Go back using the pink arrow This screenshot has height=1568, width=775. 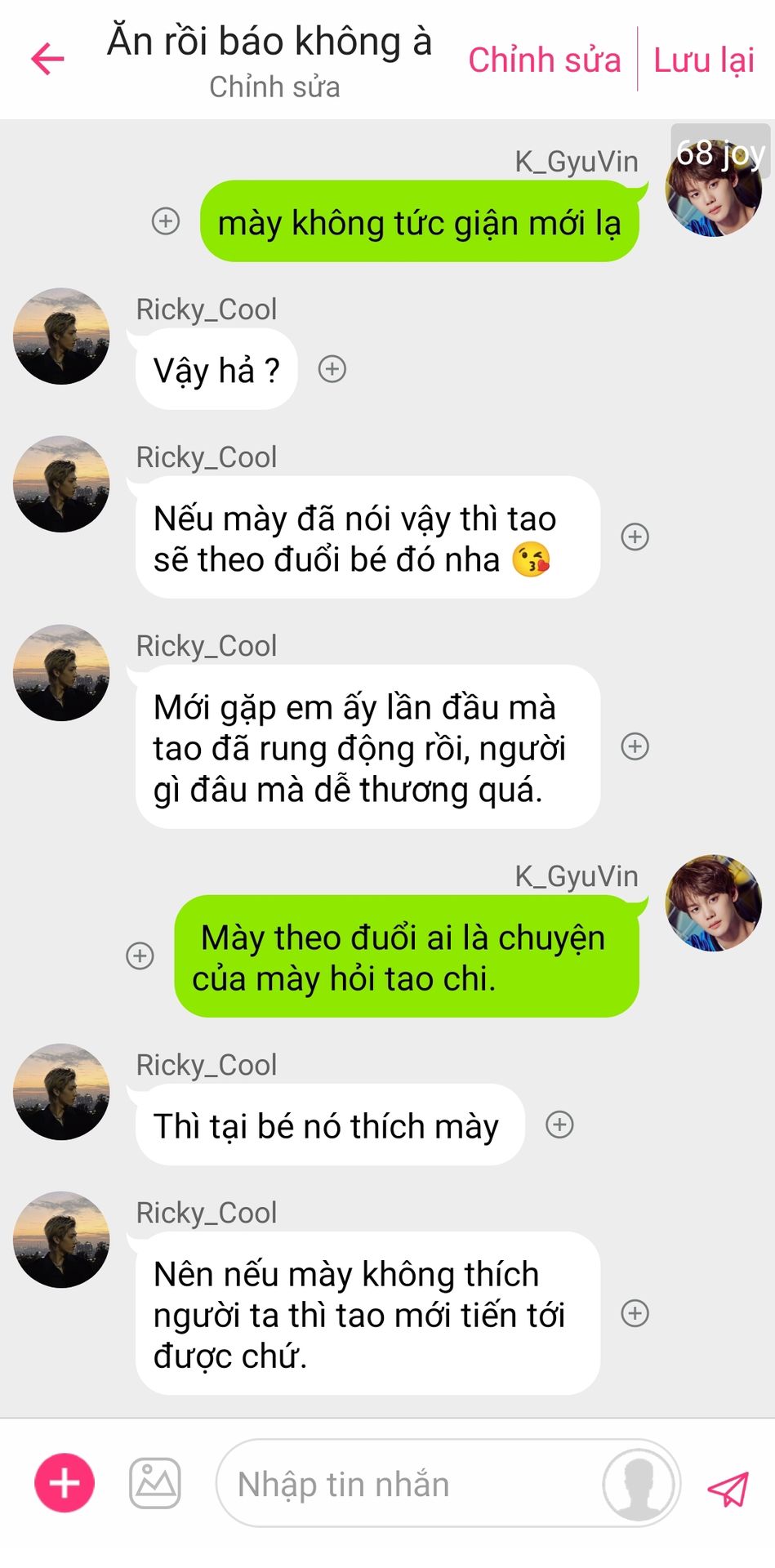pyautogui.click(x=47, y=59)
